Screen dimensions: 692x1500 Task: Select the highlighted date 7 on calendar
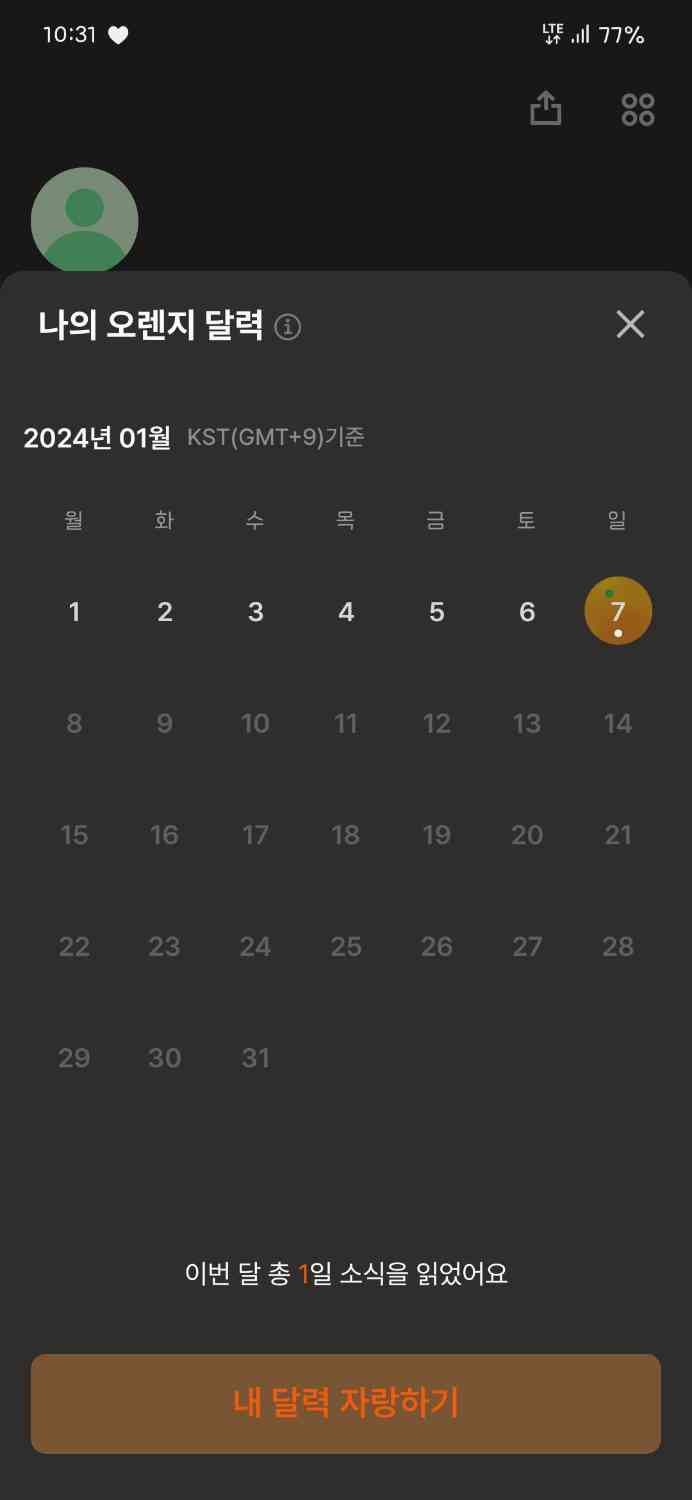pyautogui.click(x=618, y=611)
